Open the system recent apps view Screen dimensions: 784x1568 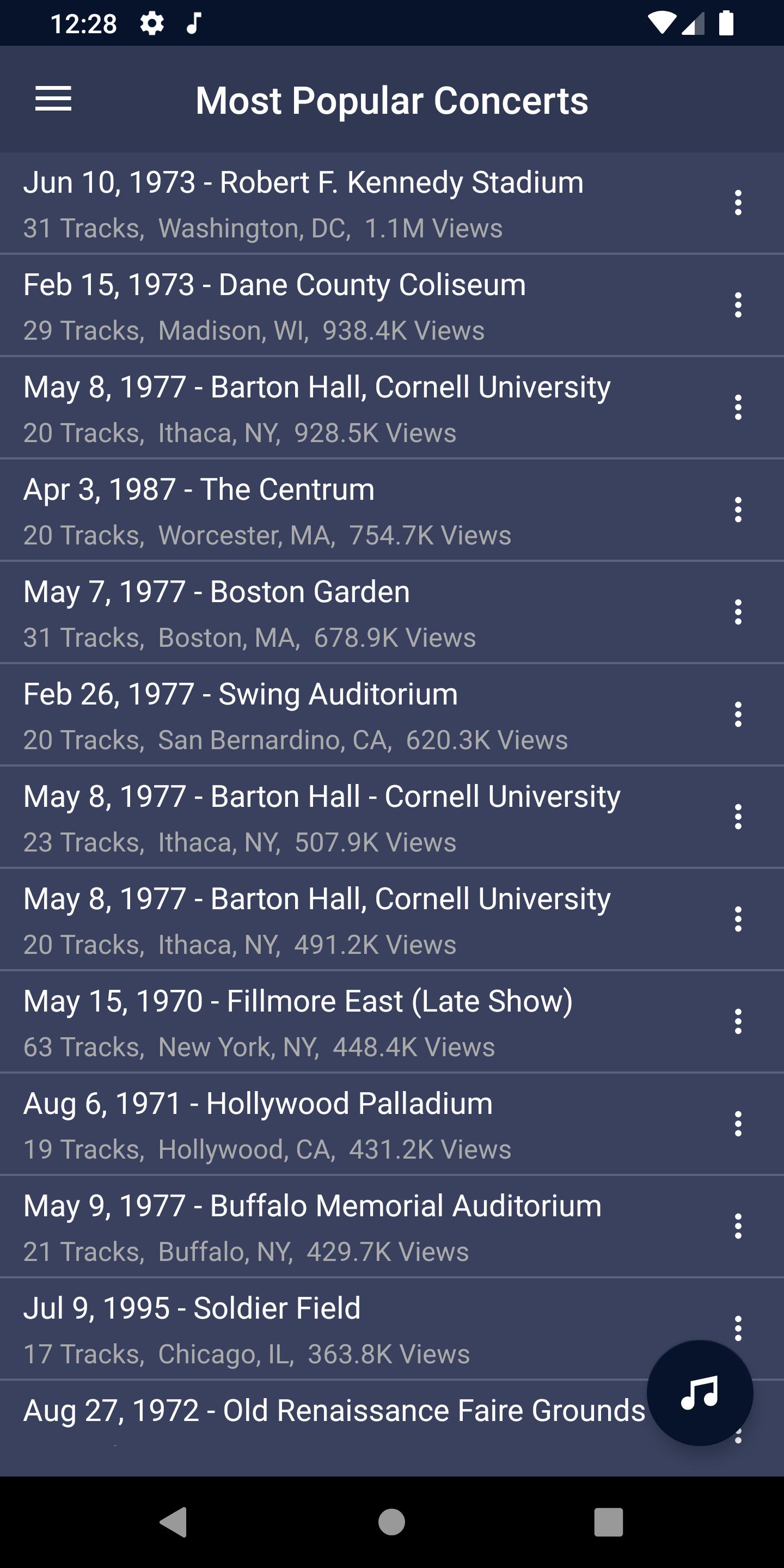coord(608,1522)
